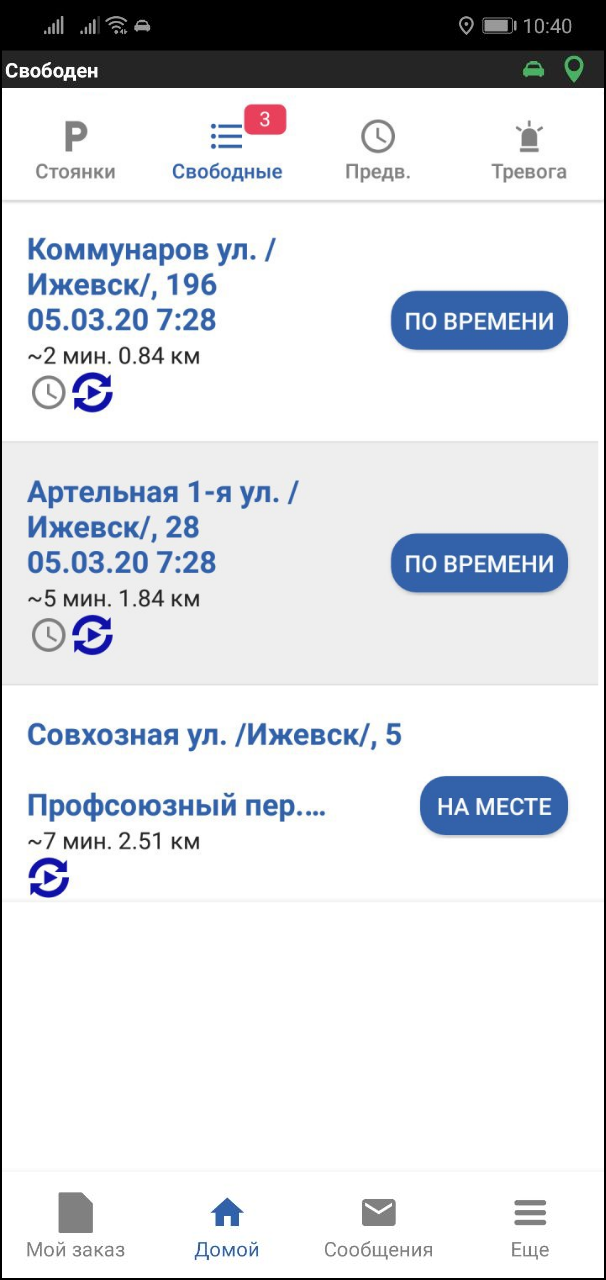Switch to the Предв. tab
Viewport: 606px width, 1280px height.
[377, 152]
